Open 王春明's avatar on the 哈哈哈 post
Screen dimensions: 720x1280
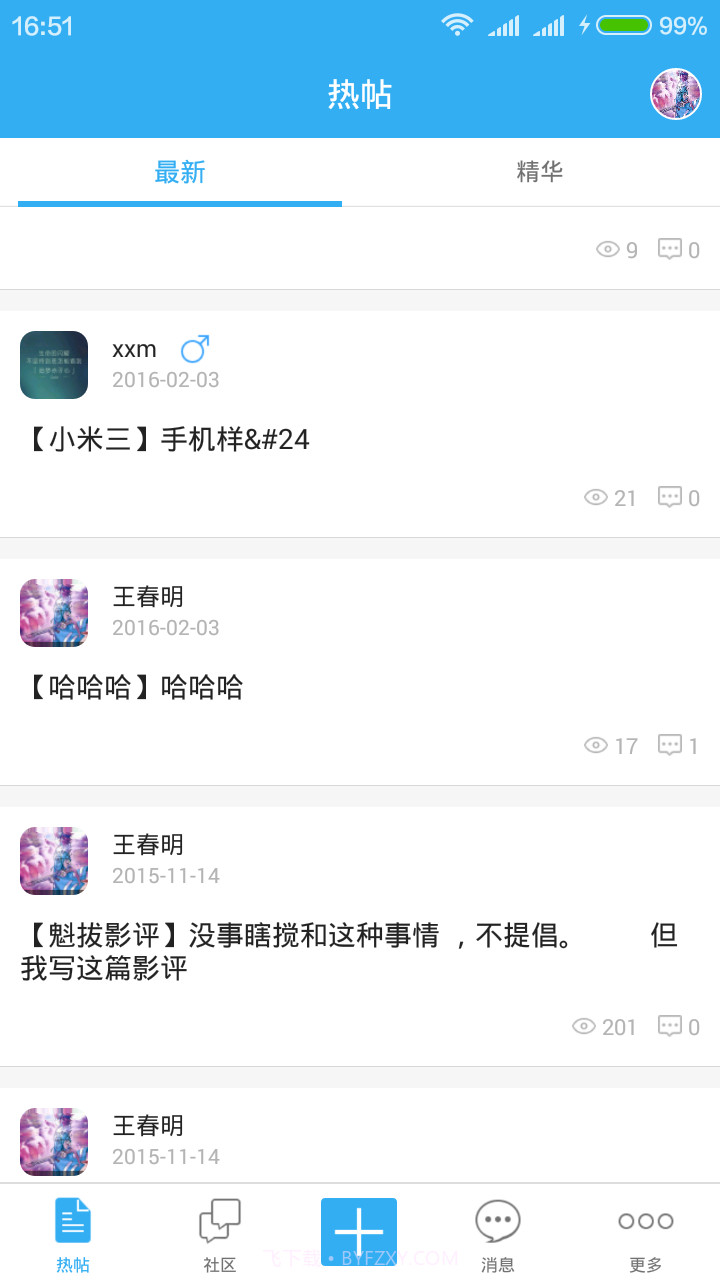coord(54,613)
